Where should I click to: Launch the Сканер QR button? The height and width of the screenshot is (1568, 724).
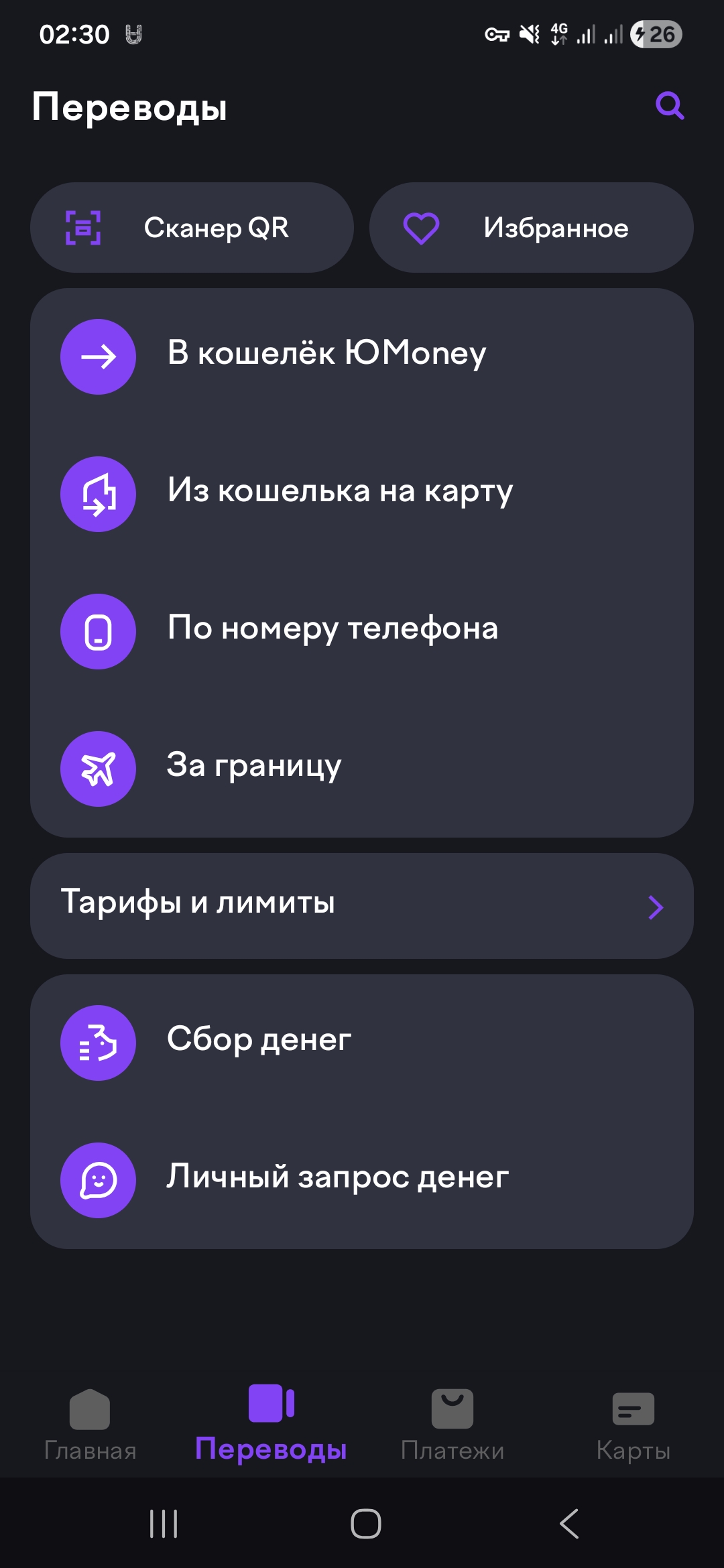point(192,228)
